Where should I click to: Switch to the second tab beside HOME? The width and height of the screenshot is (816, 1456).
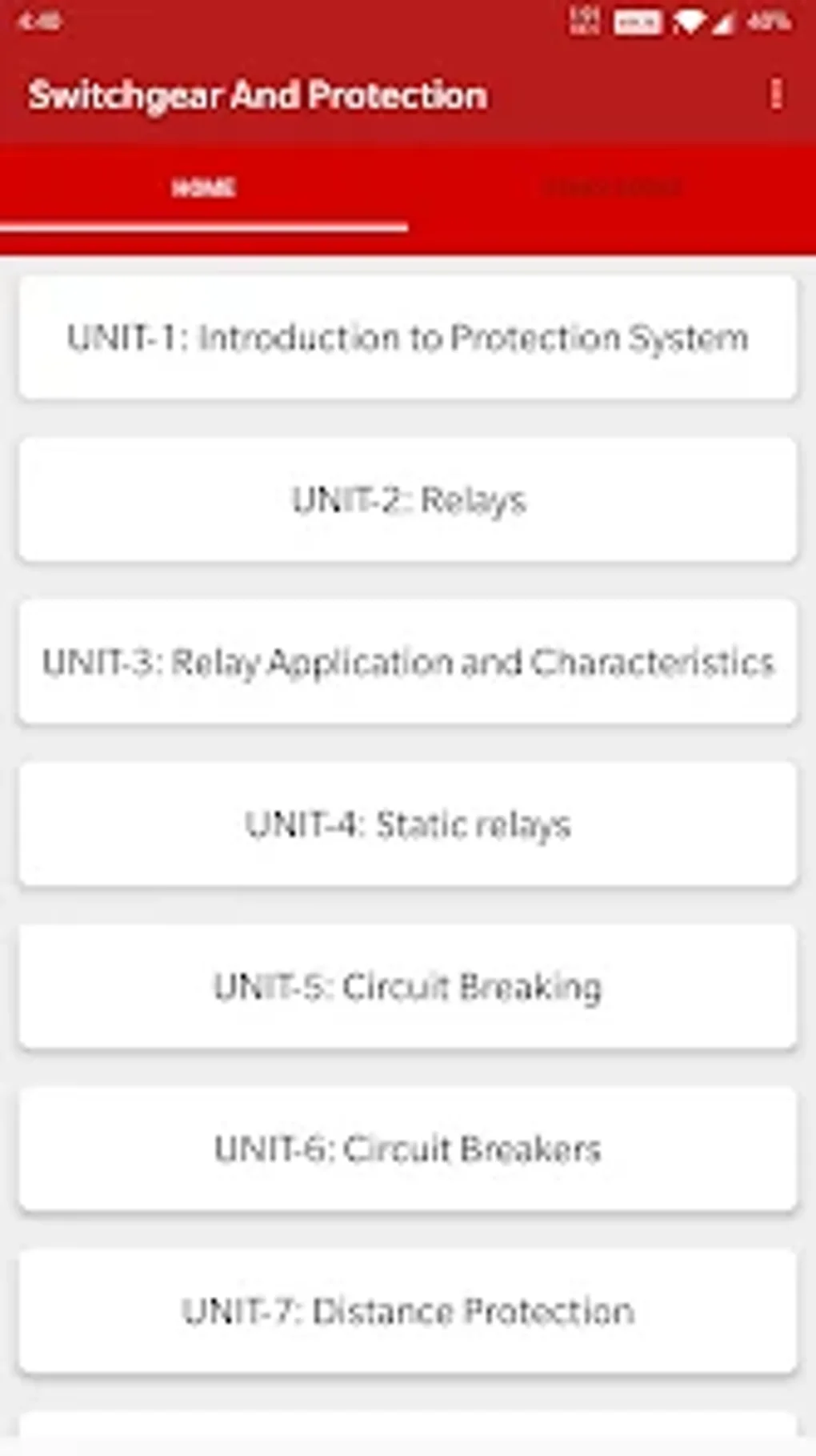click(612, 187)
